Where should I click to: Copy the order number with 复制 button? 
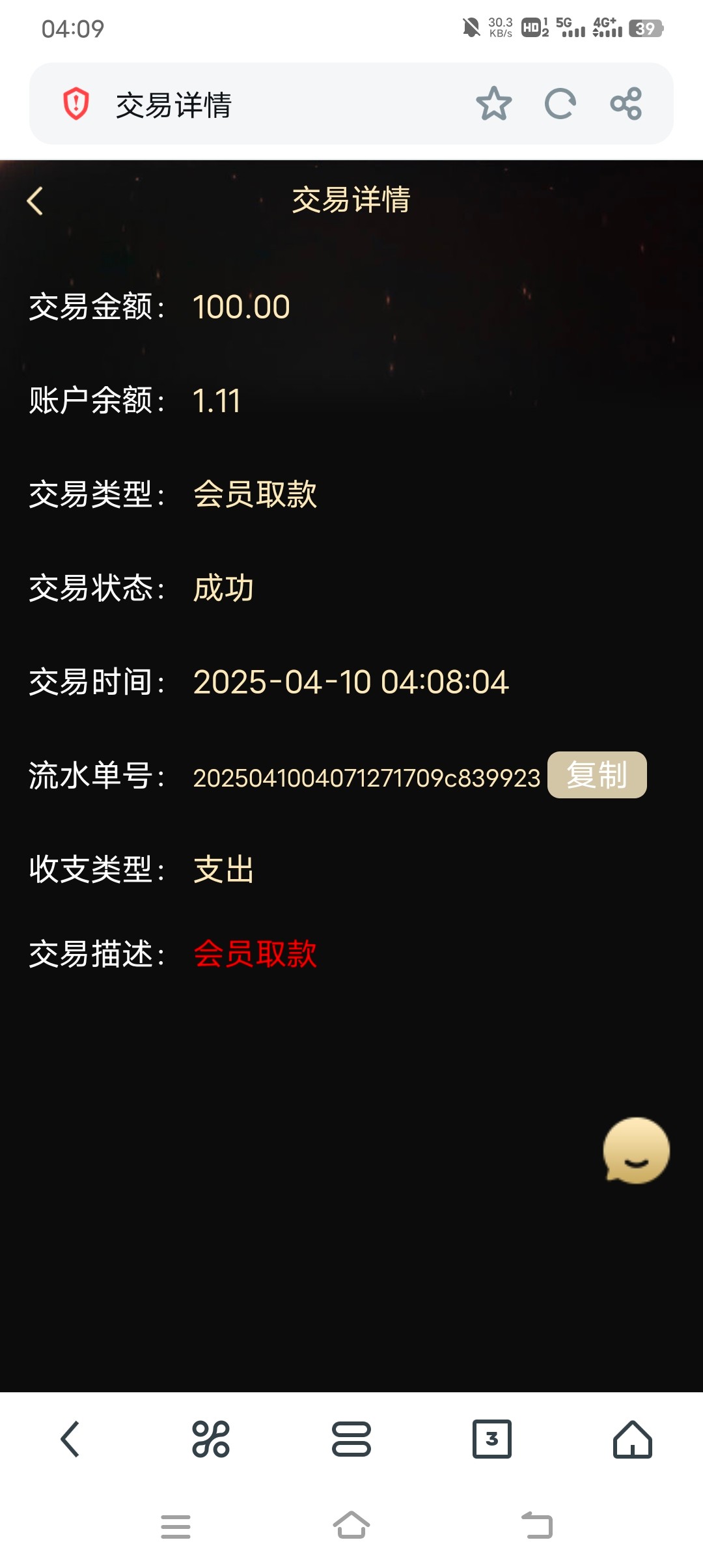tap(598, 776)
